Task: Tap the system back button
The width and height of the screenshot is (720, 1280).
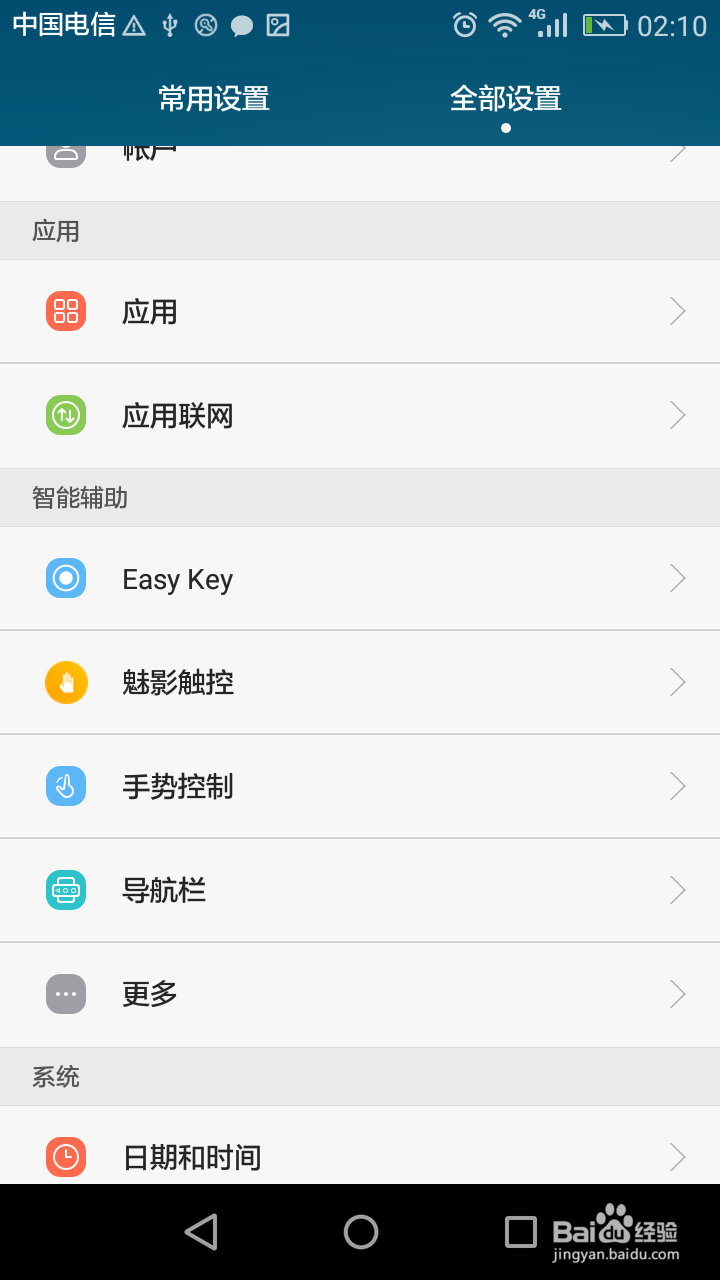Action: pyautogui.click(x=202, y=1232)
